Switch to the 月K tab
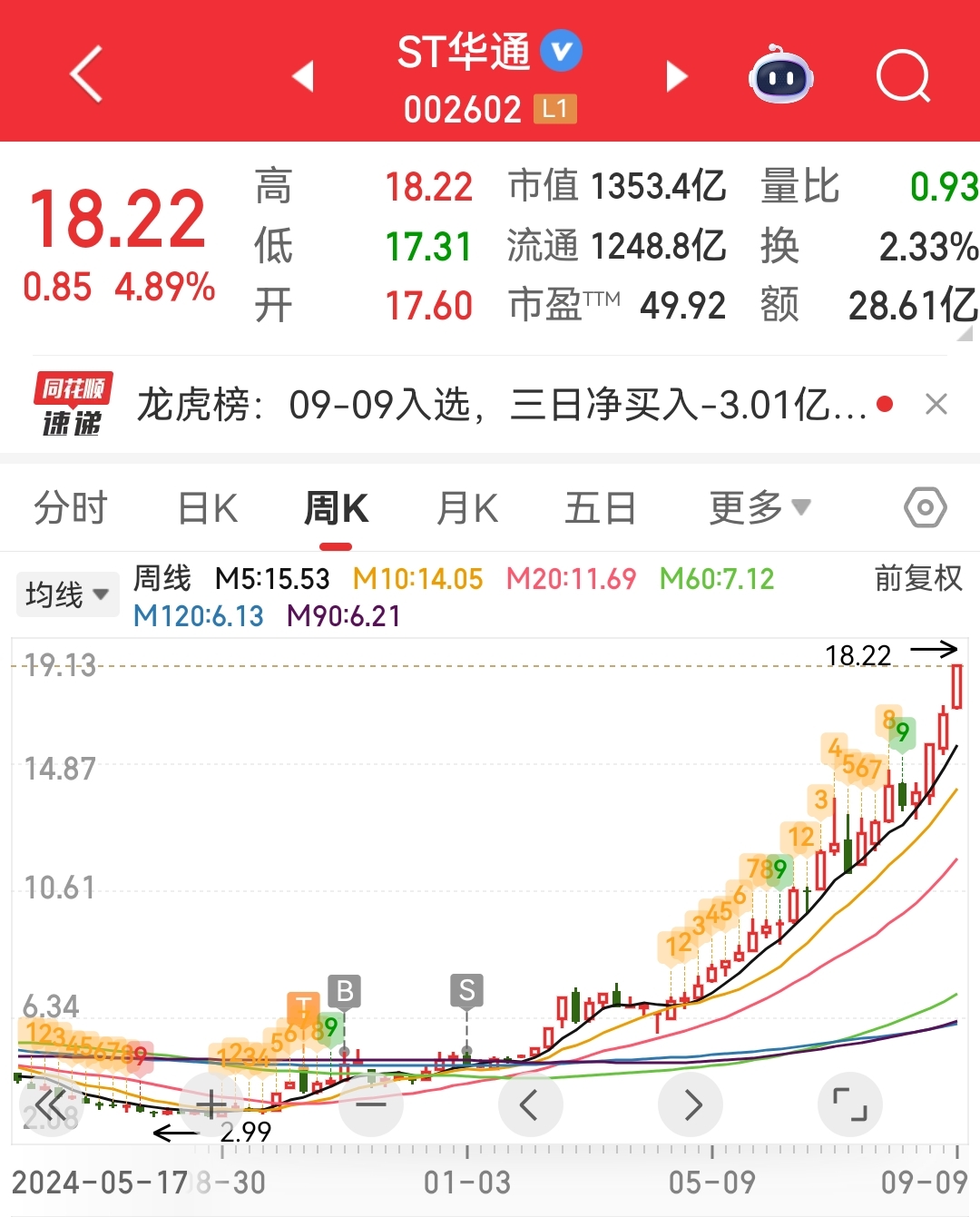The image size is (980, 1217). tap(467, 508)
